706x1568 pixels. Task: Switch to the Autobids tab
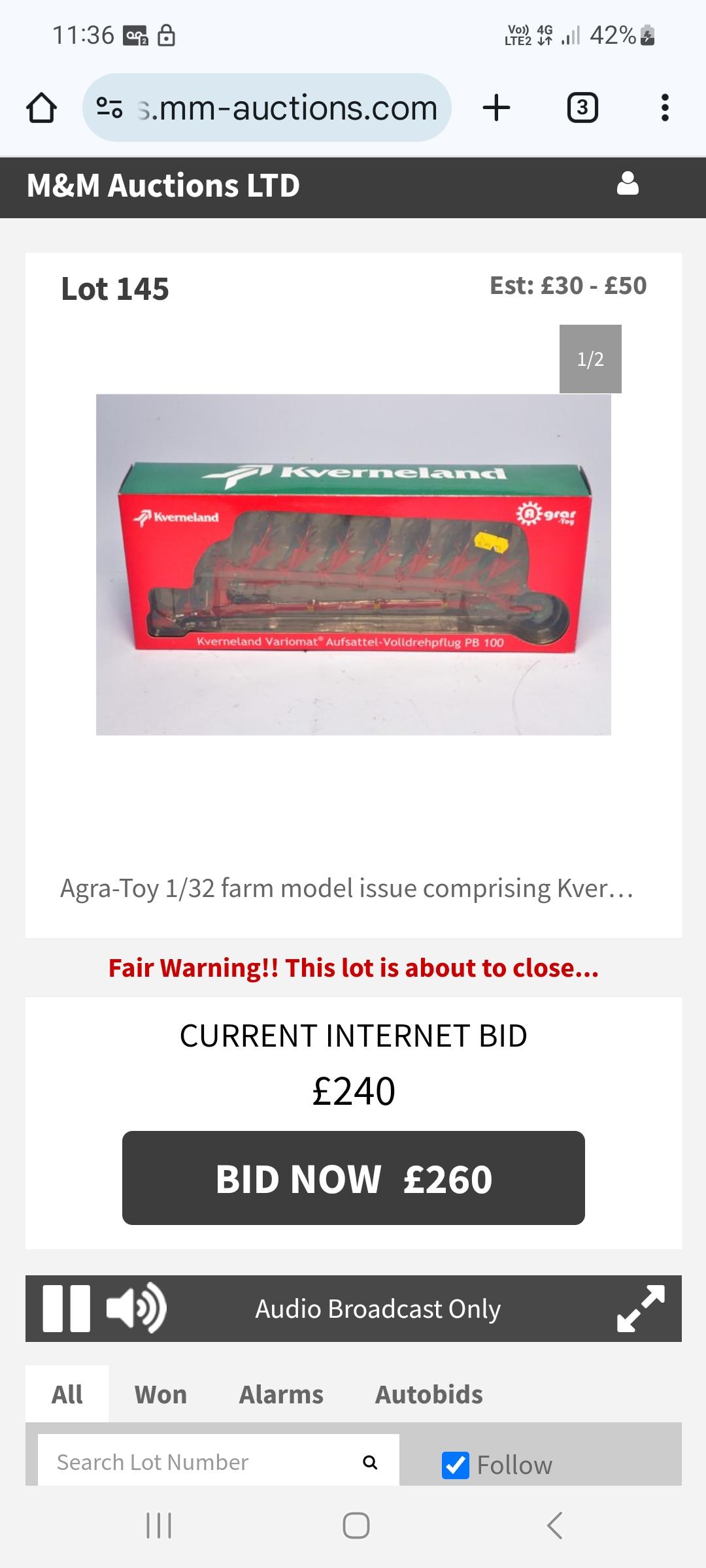point(429,1394)
